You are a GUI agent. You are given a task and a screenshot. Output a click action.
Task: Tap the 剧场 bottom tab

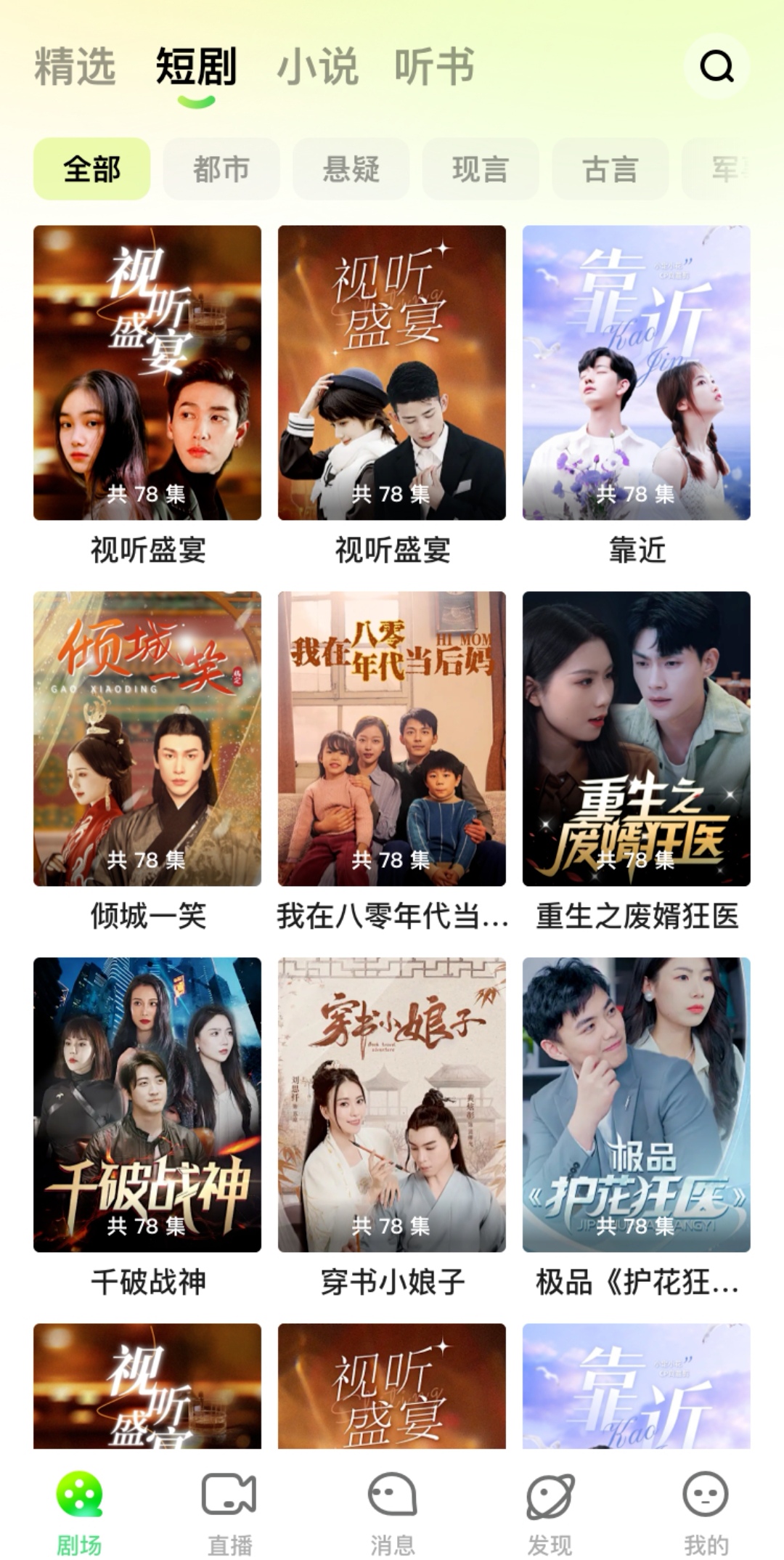(79, 1512)
